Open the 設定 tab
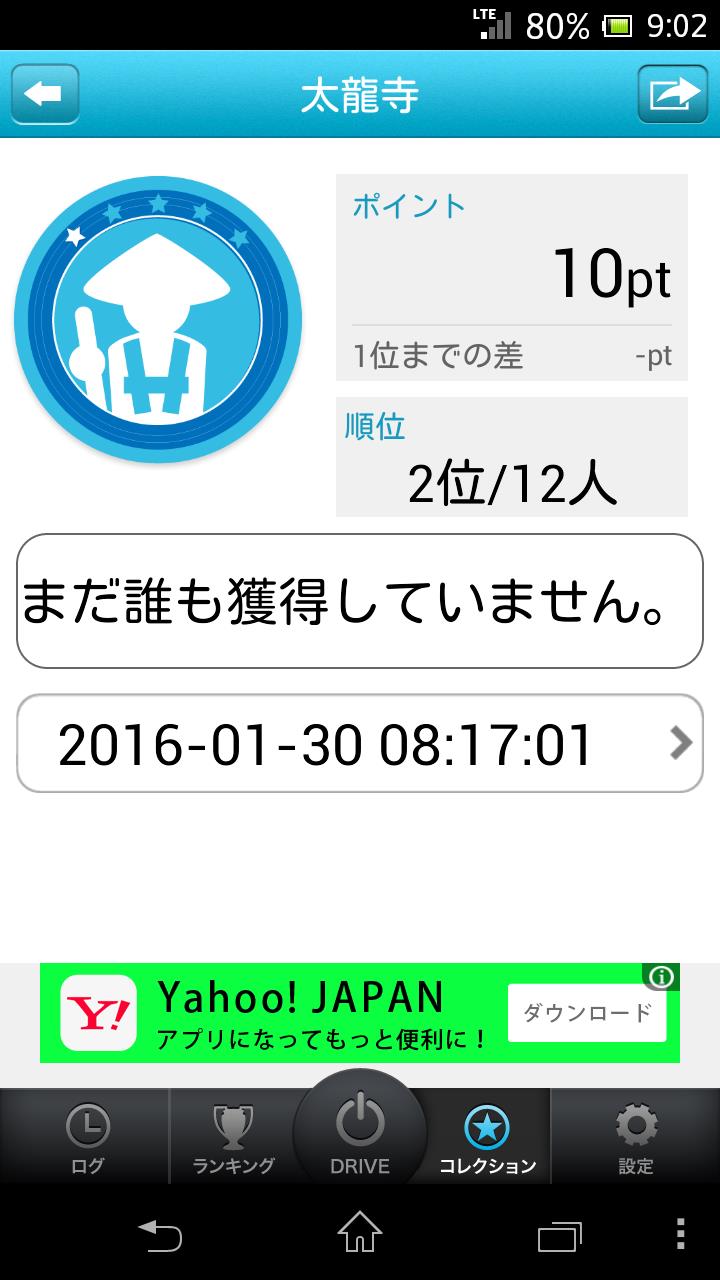 [636, 1137]
